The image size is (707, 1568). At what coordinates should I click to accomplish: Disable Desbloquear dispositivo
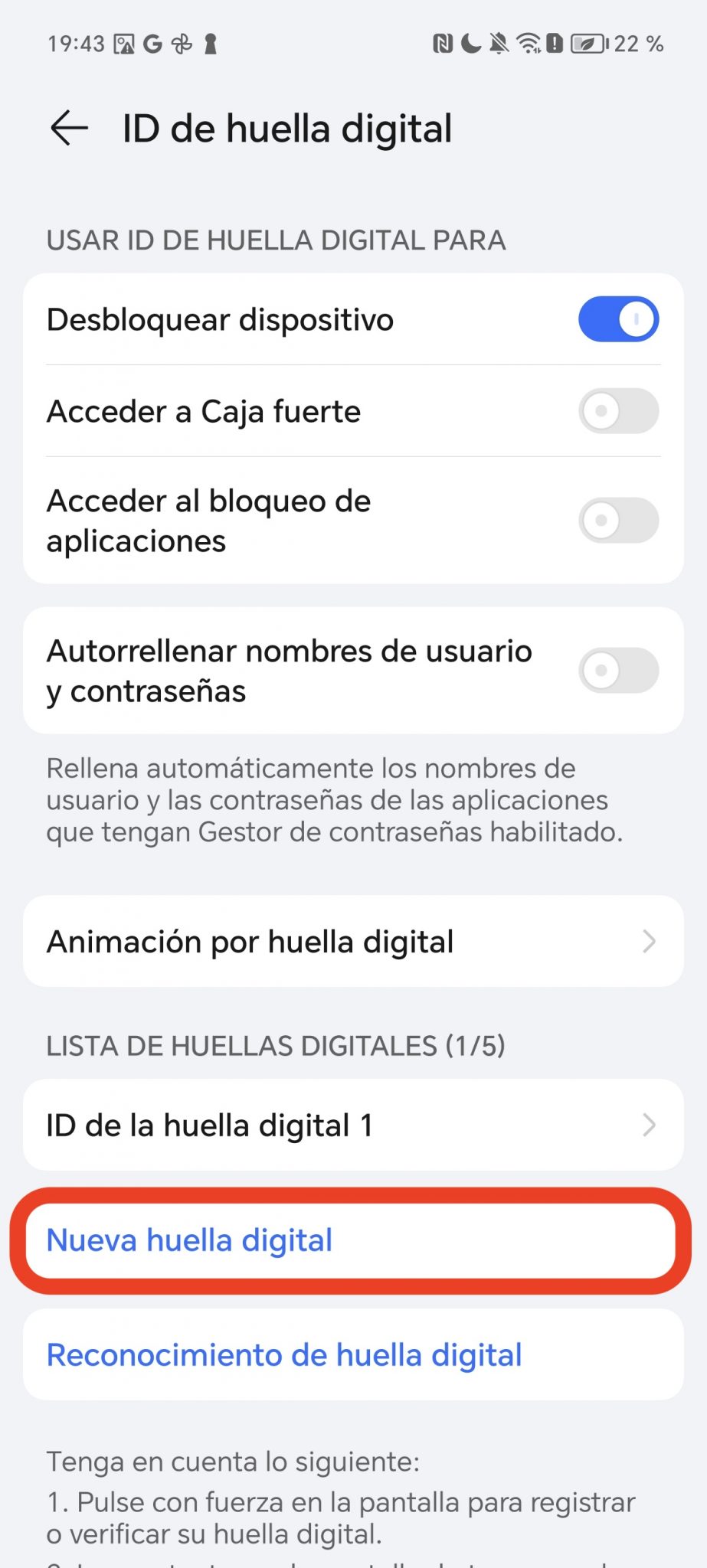617,319
